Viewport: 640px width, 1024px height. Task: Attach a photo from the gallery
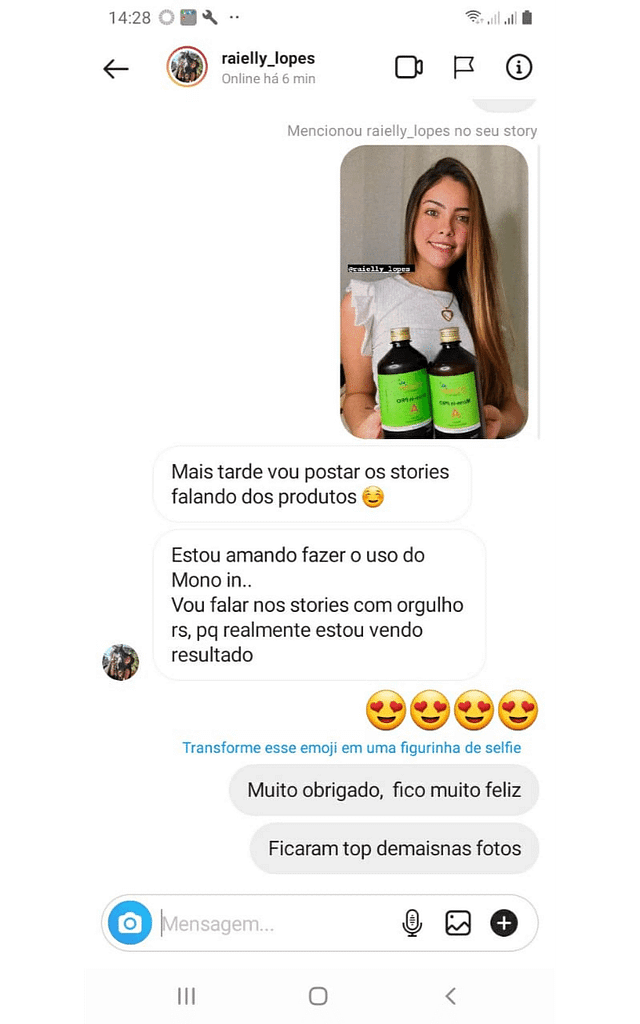pyautogui.click(x=458, y=923)
